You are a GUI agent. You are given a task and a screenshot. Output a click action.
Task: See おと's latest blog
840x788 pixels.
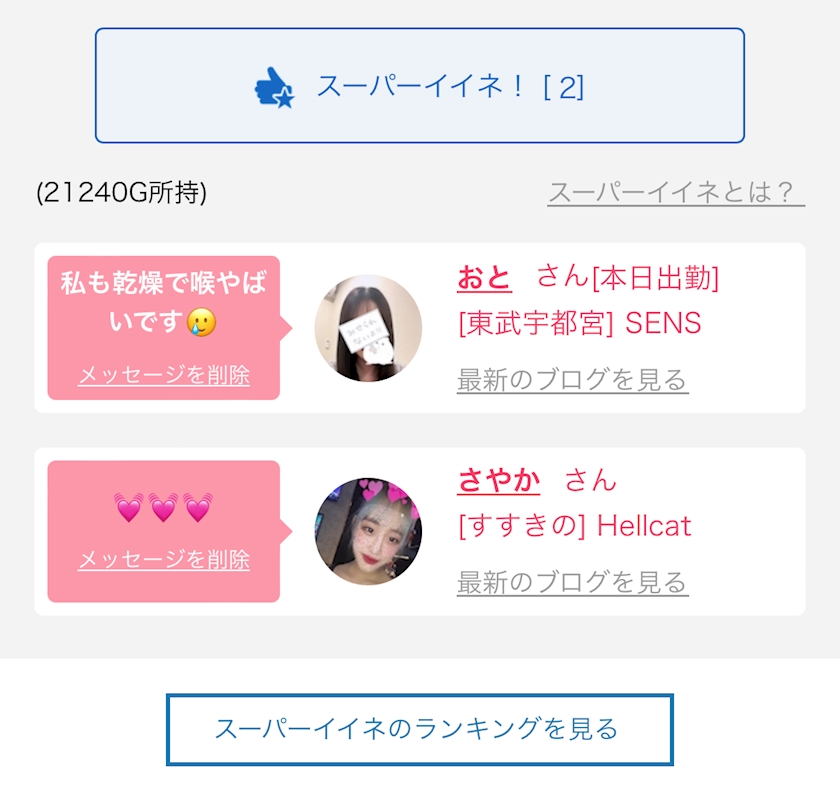tap(573, 380)
